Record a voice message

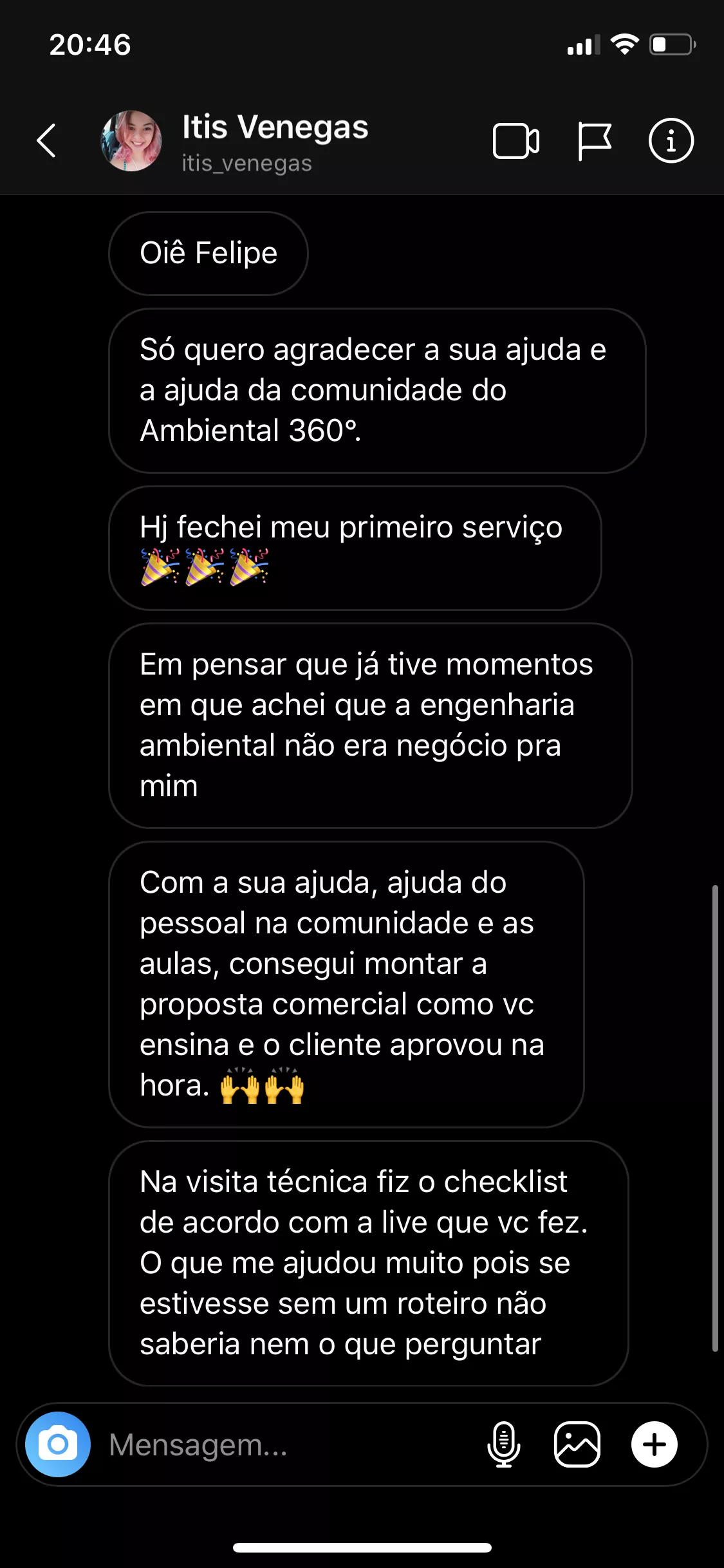pos(503,1444)
